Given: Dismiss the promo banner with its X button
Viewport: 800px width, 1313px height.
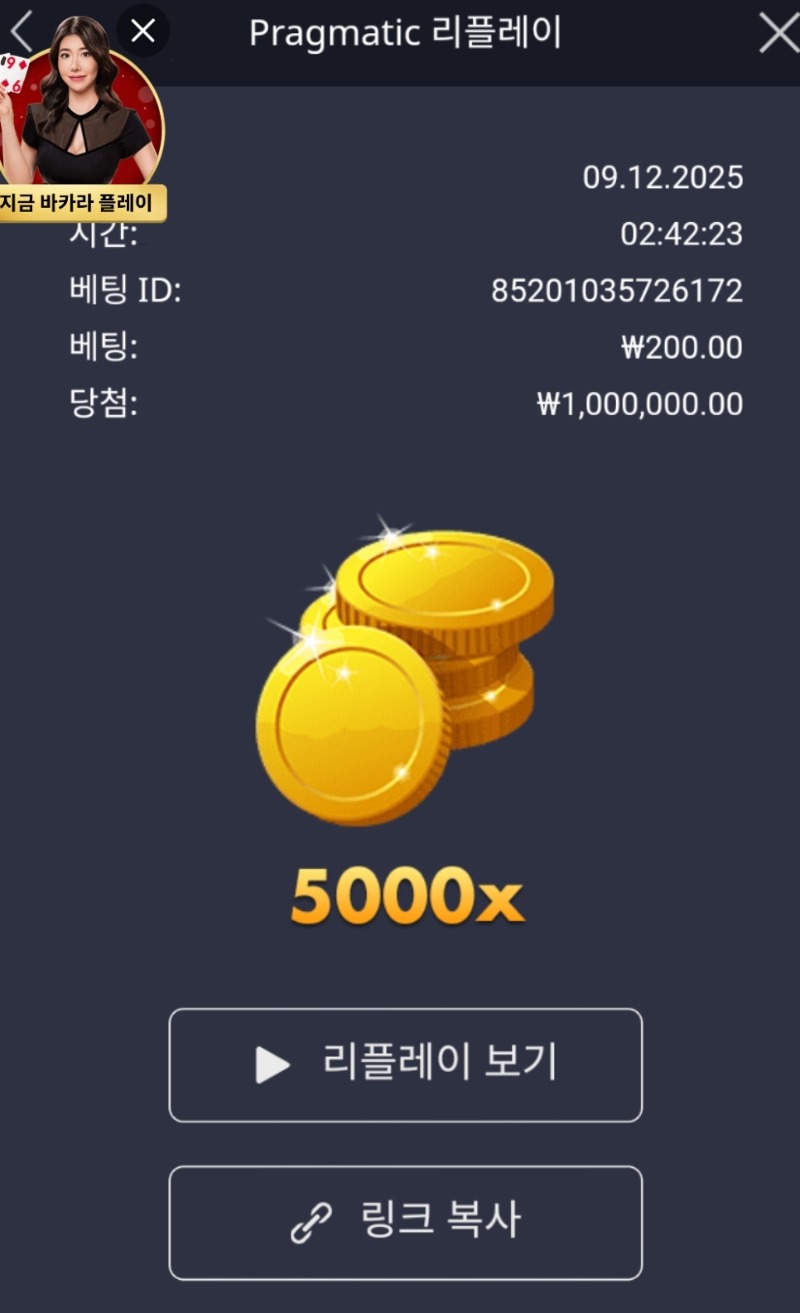Looking at the screenshot, I should tap(143, 30).
